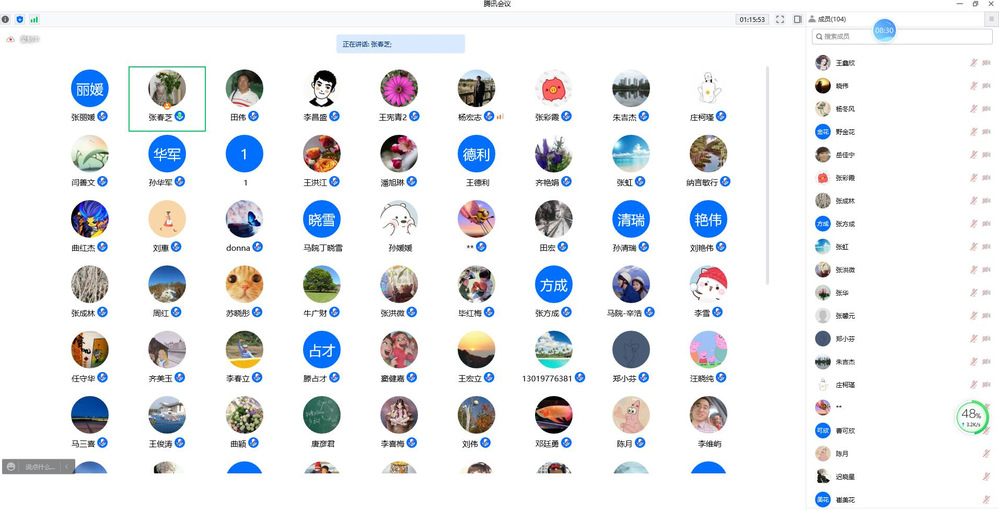Viewport: 999px width, 511px height.
Task: Open the meeting info icon
Action: pyautogui.click(x=6, y=19)
